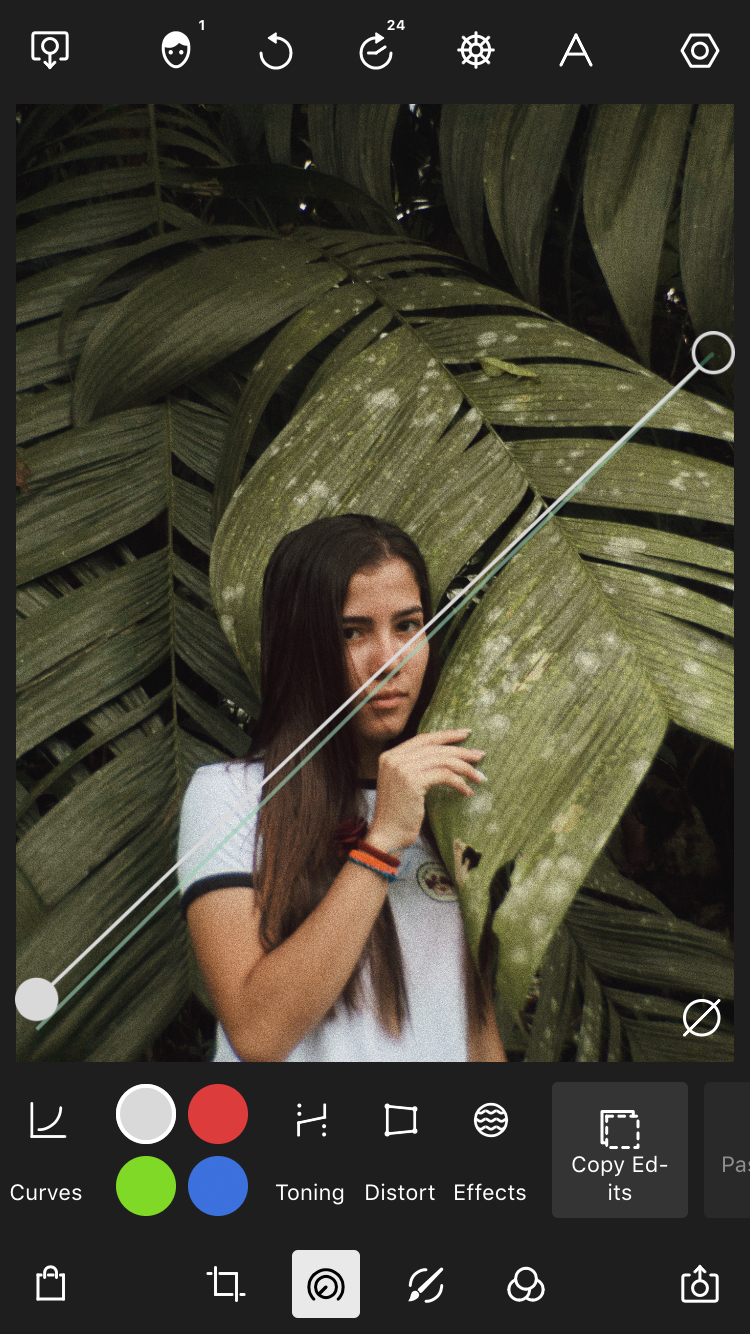The width and height of the screenshot is (750, 1334).
Task: Select the red curve channel
Action: [218, 1114]
